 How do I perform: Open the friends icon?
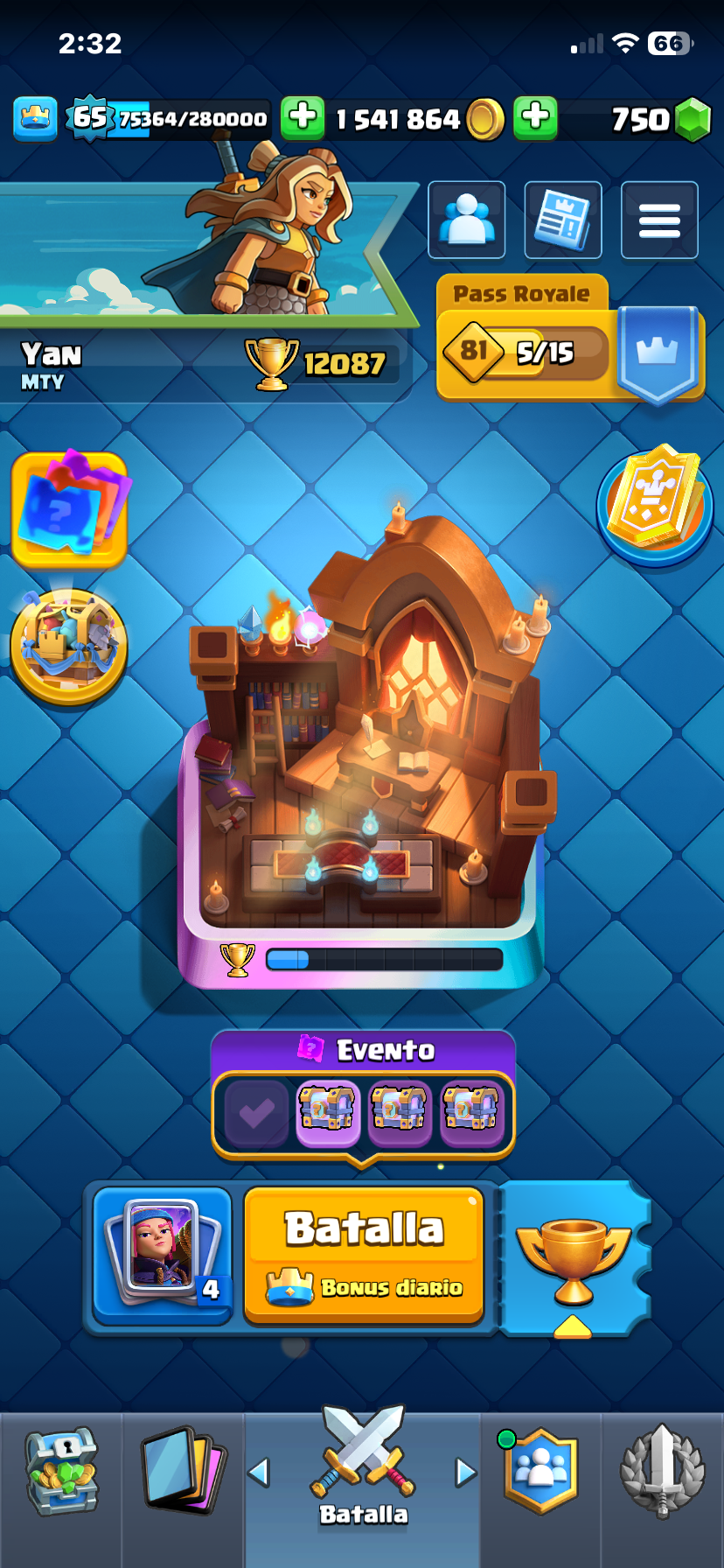467,220
